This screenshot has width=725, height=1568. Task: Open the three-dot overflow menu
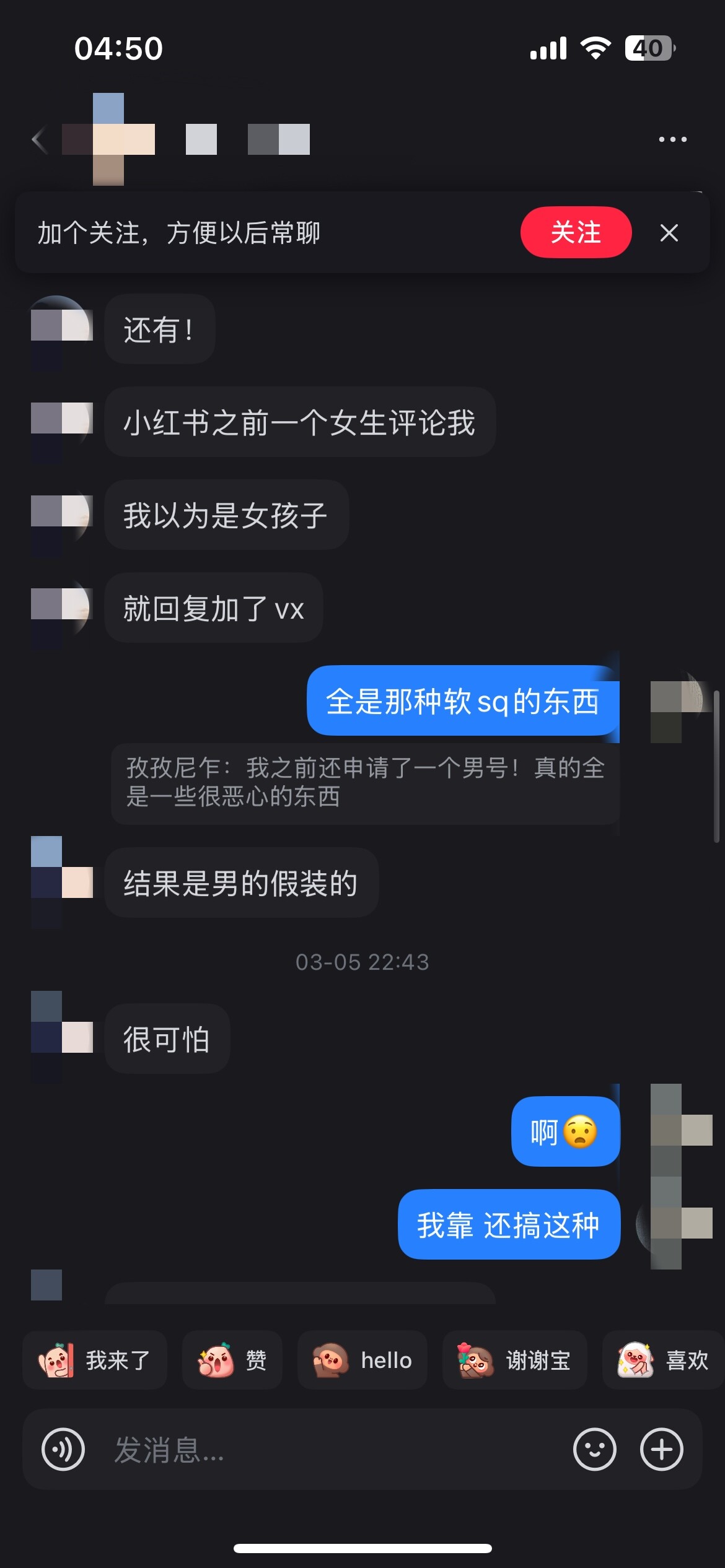click(x=672, y=139)
